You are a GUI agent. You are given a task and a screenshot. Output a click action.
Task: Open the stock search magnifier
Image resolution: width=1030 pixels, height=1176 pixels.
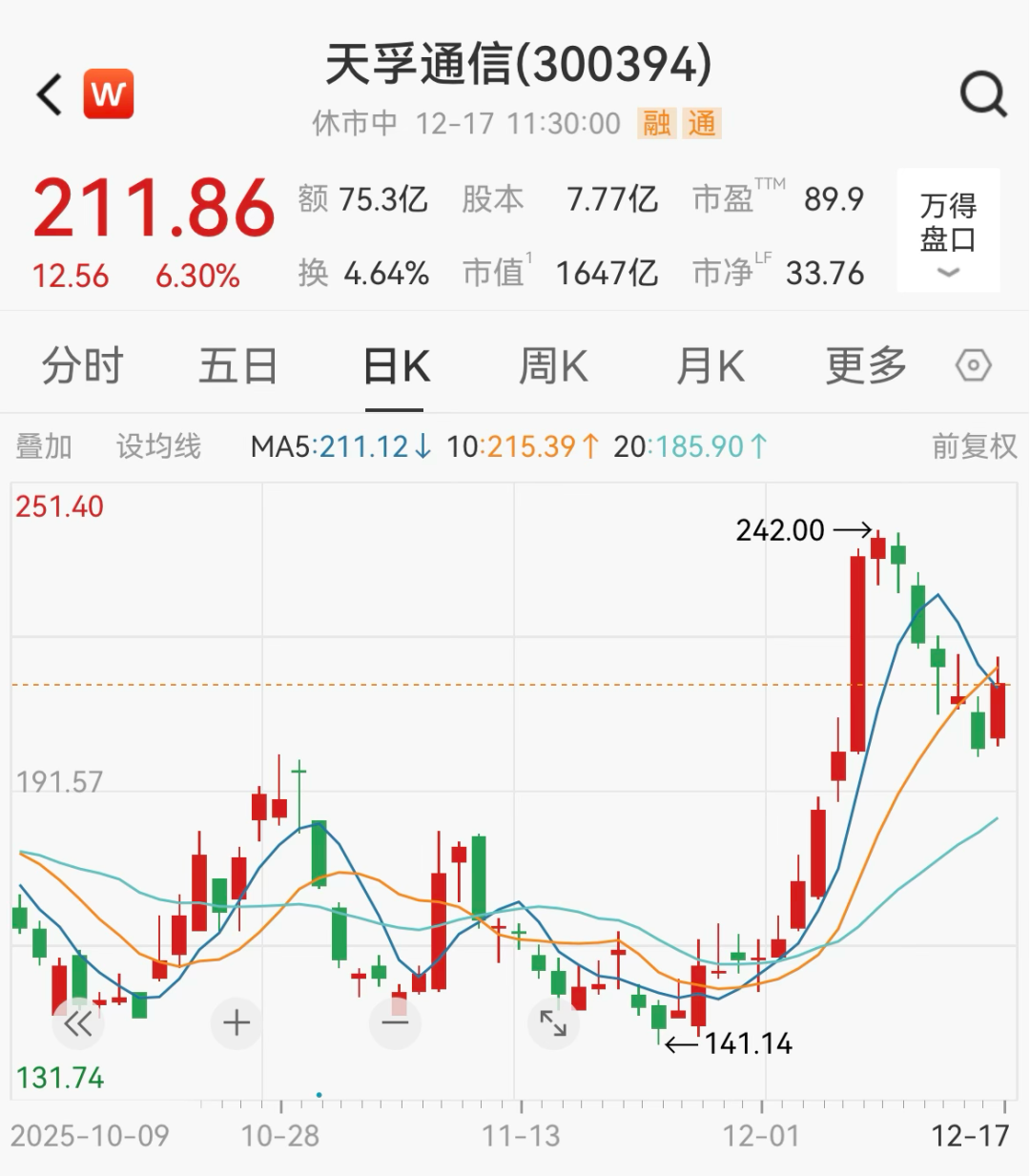pyautogui.click(x=982, y=93)
